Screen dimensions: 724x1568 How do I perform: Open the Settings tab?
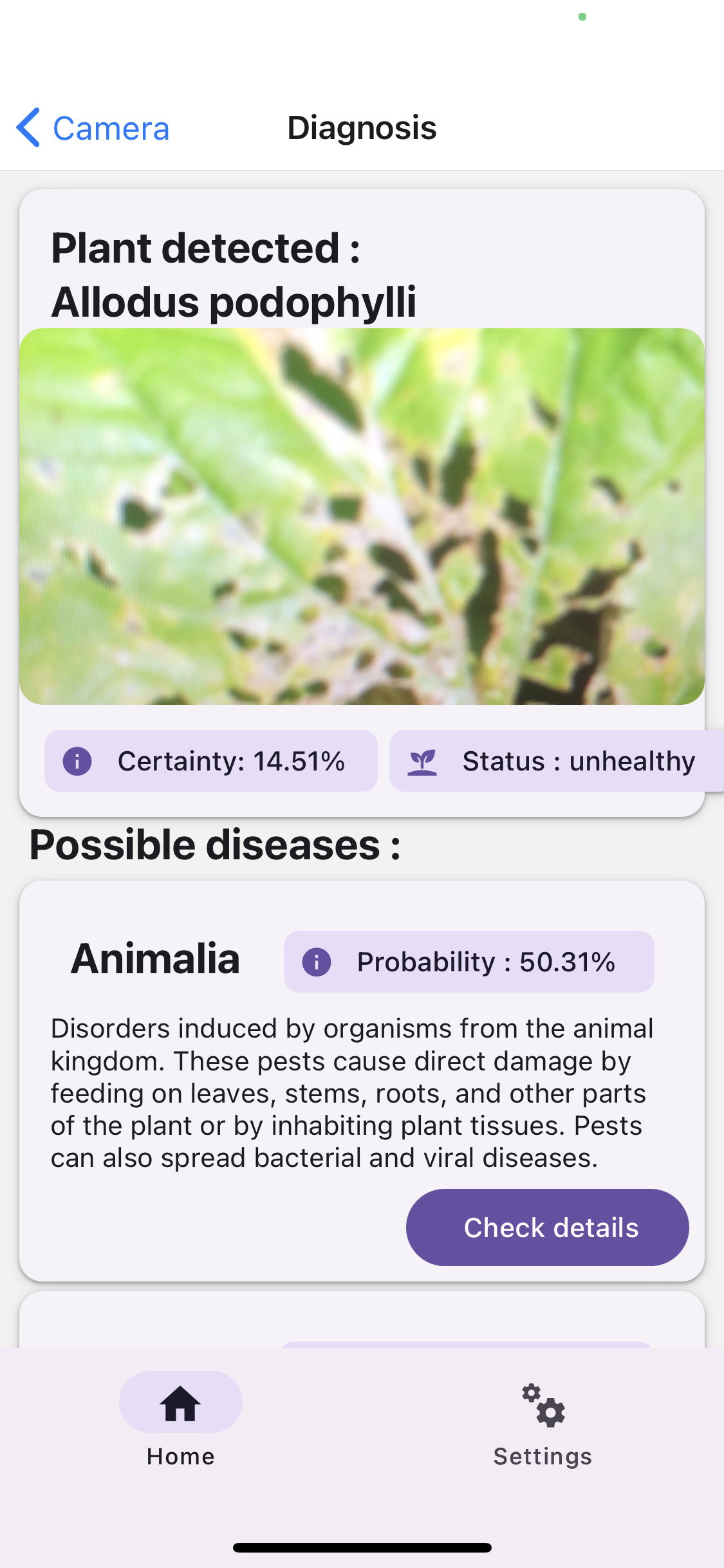point(543,1424)
